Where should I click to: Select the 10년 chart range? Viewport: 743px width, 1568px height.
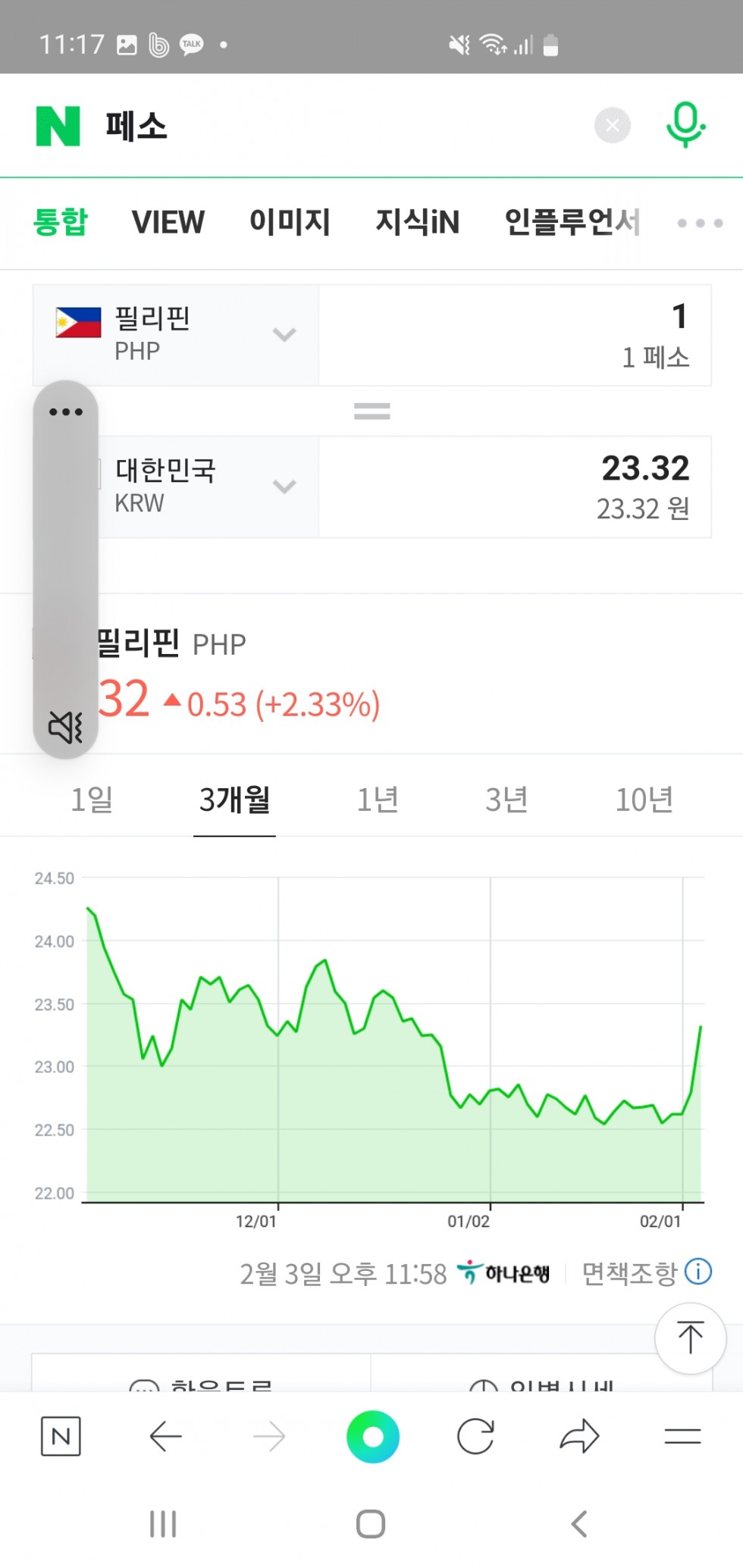[644, 799]
